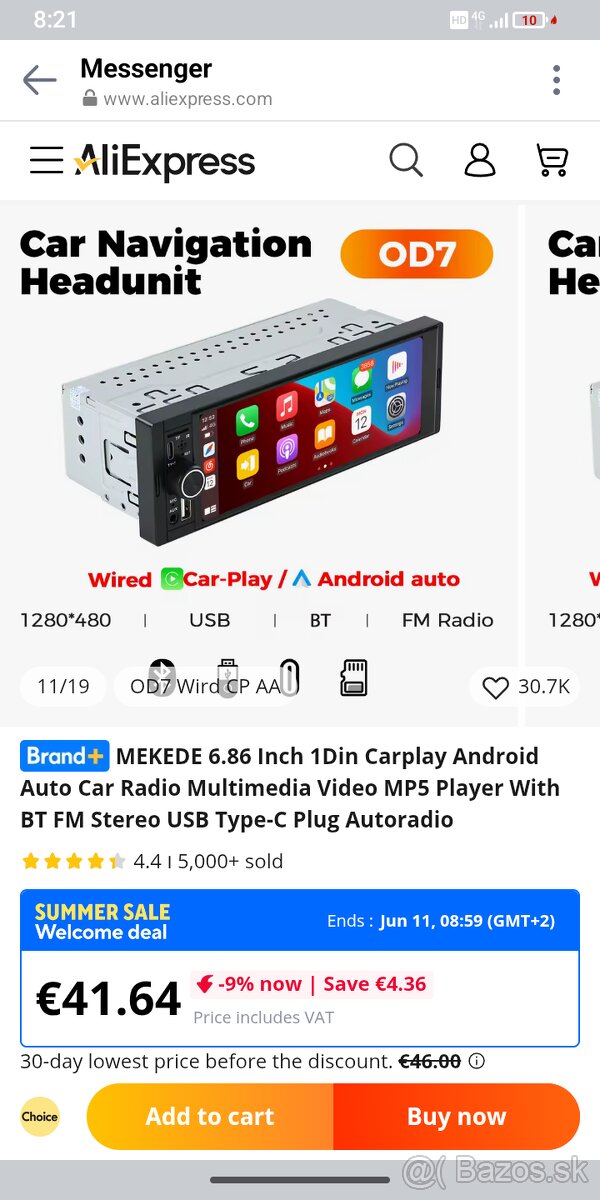Open the browser overflow menu
The width and height of the screenshot is (600, 1200).
(x=556, y=80)
